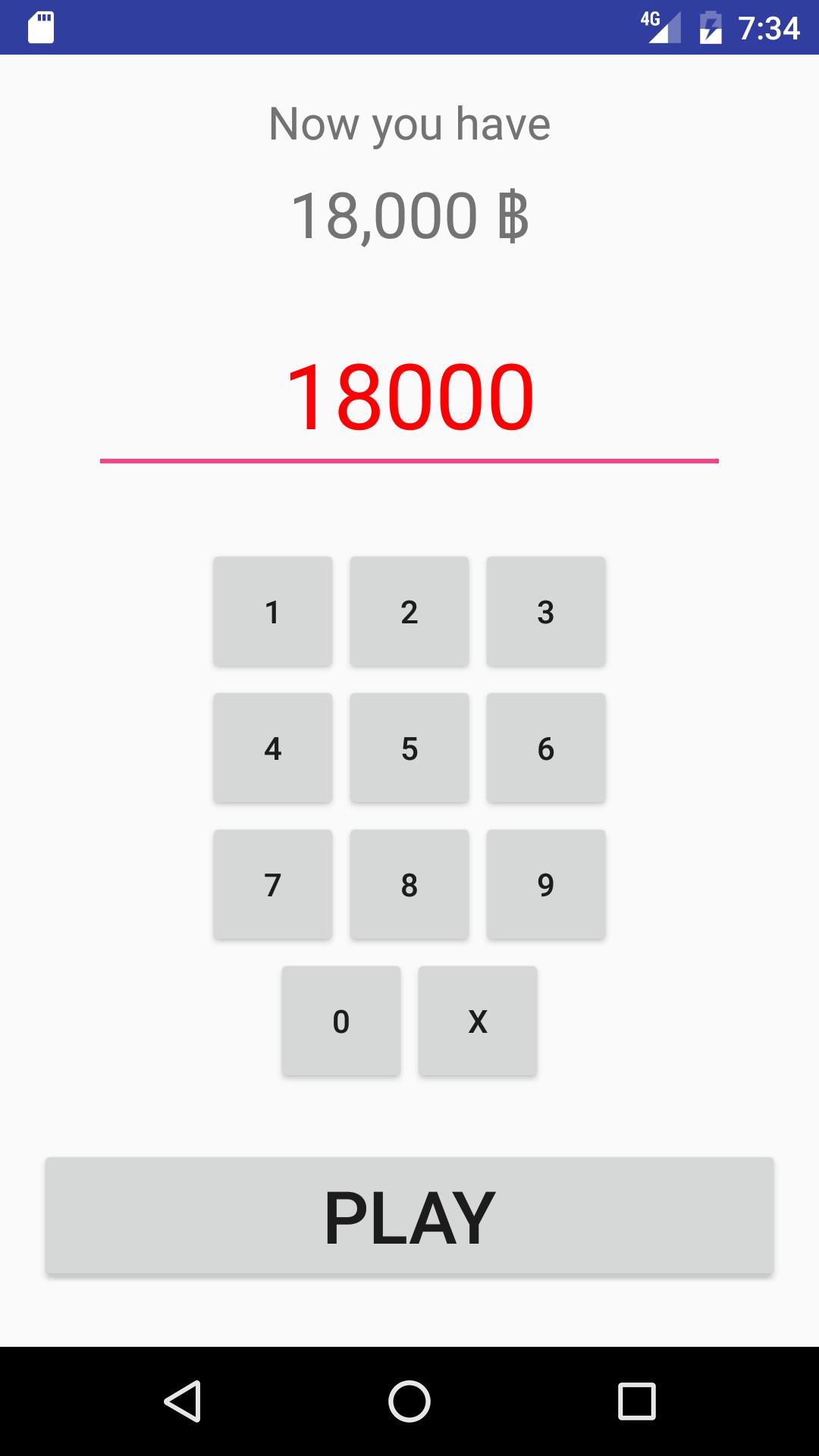Select the 3 key
Viewport: 819px width, 1456px height.
546,612
